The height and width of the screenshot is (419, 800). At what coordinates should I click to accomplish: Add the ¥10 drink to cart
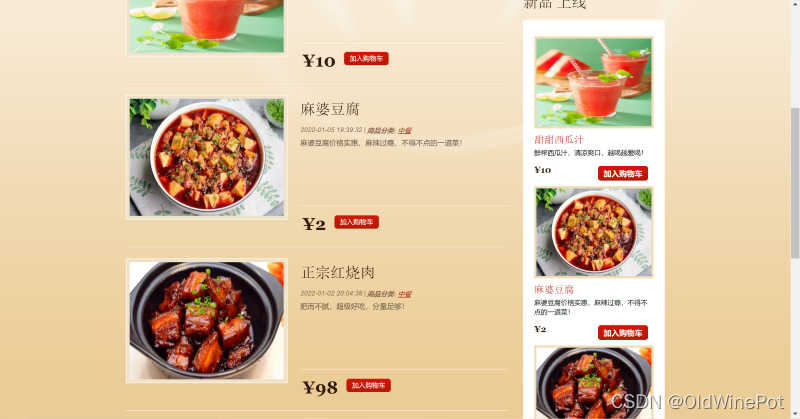(x=366, y=59)
